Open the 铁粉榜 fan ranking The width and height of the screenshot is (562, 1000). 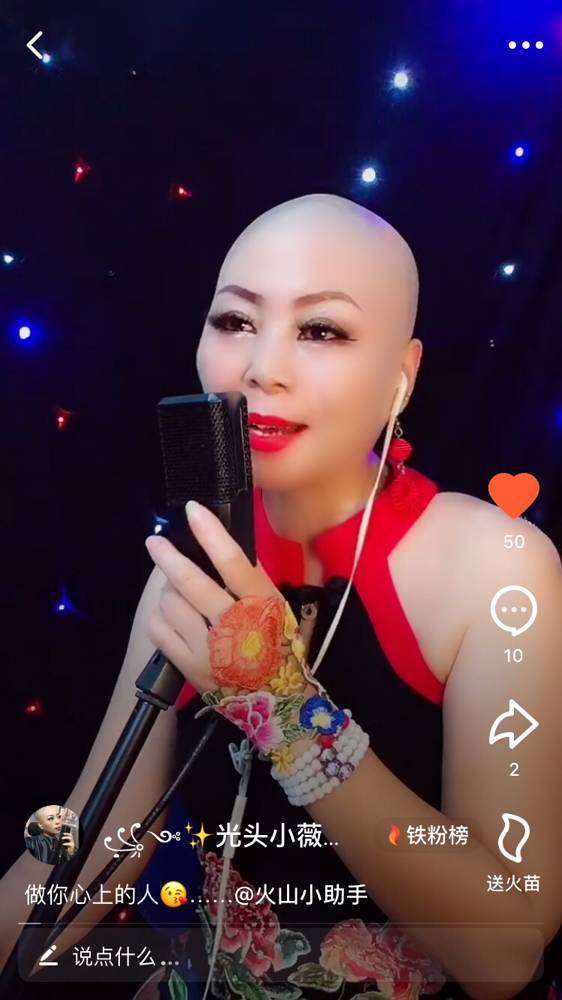click(428, 835)
